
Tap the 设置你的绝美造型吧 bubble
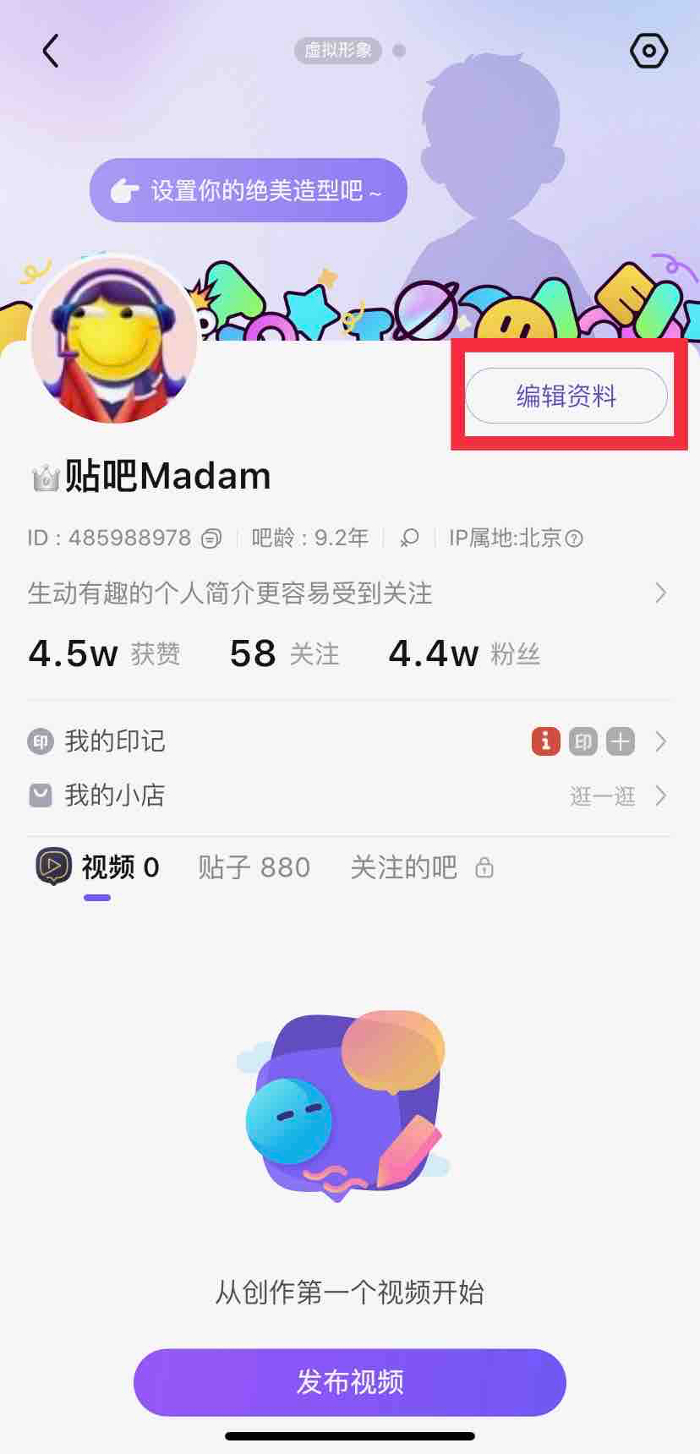(248, 190)
